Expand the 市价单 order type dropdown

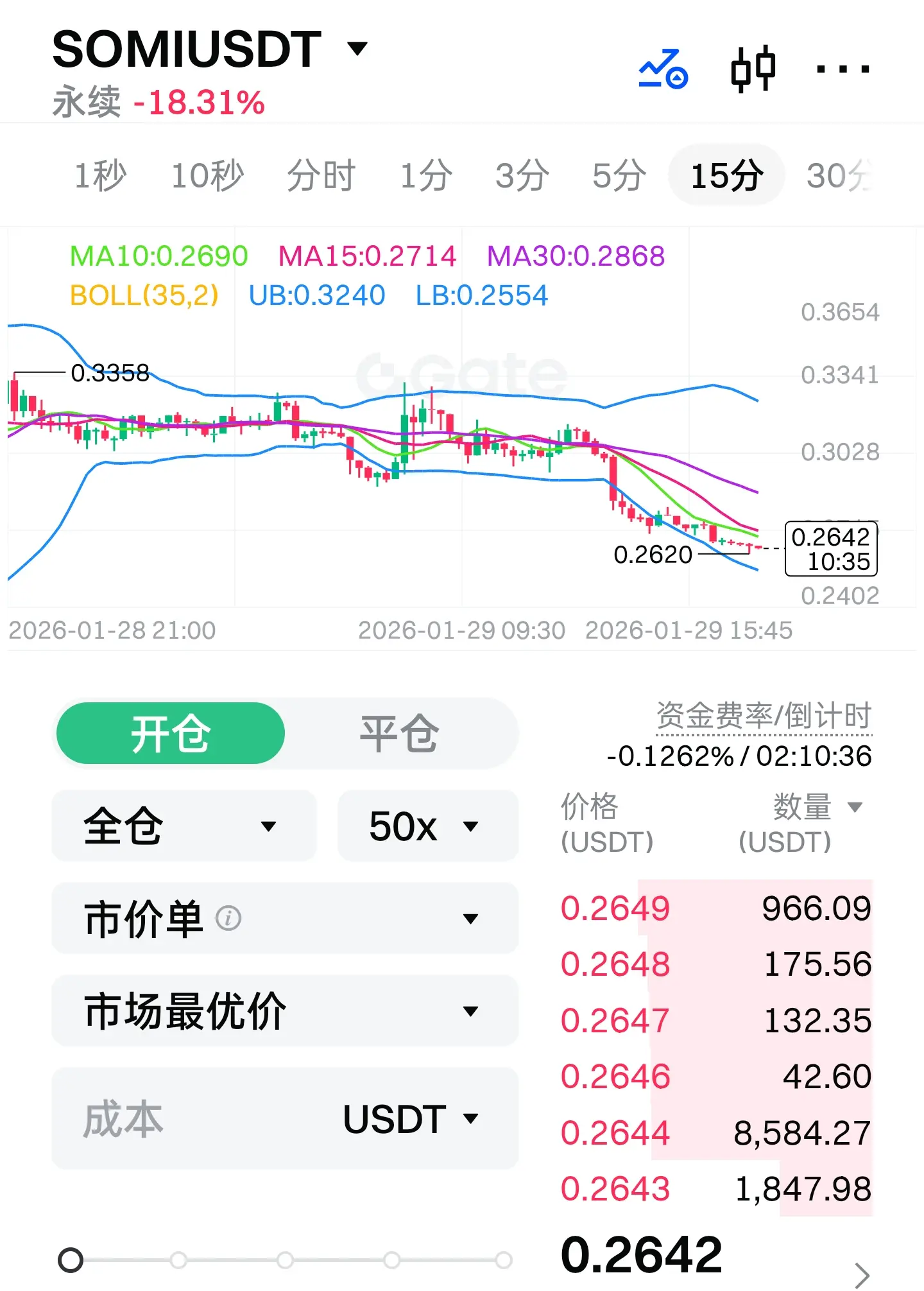click(x=285, y=918)
